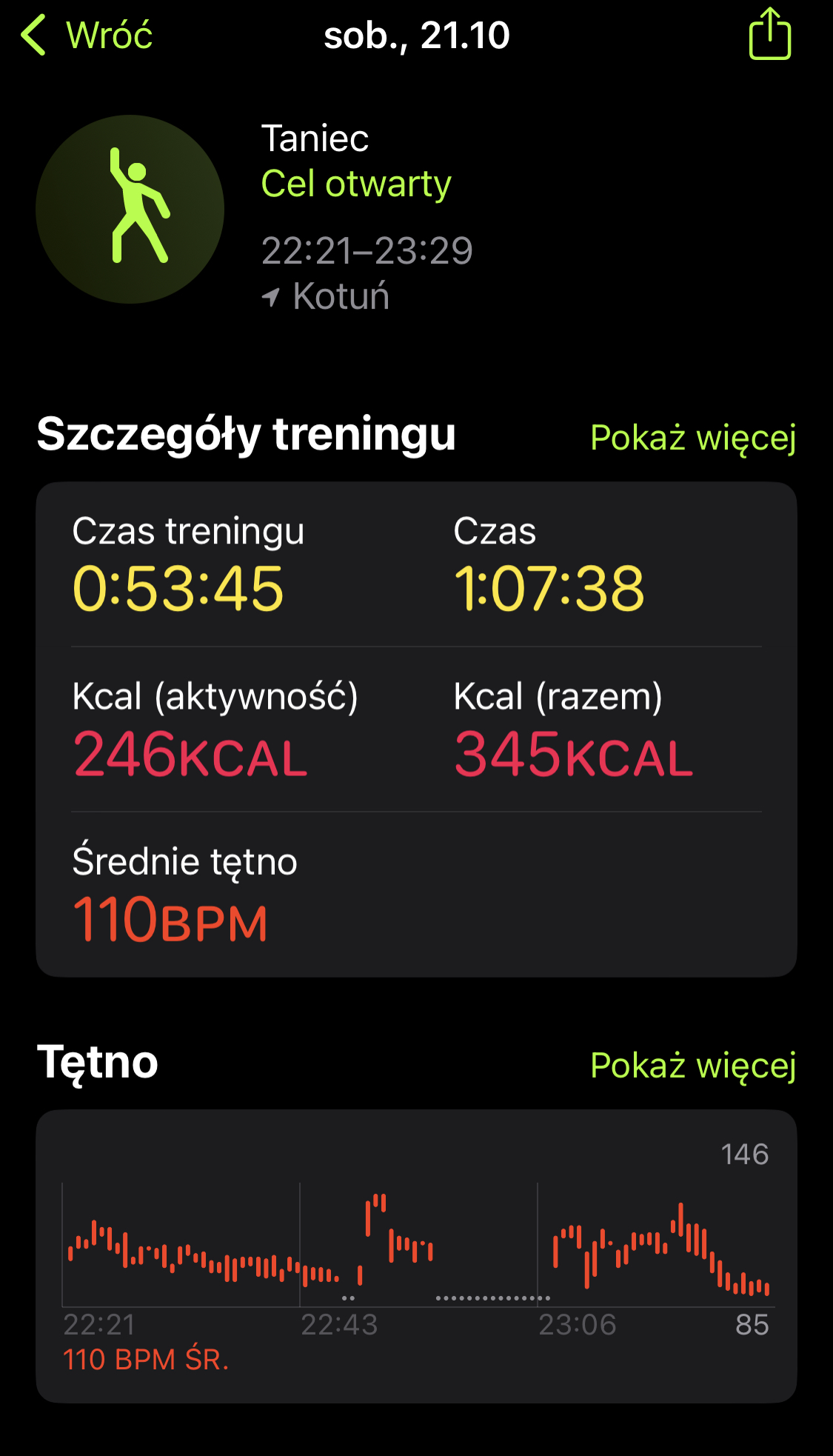The image size is (833, 1456).
Task: Show more workout details
Action: (693, 437)
